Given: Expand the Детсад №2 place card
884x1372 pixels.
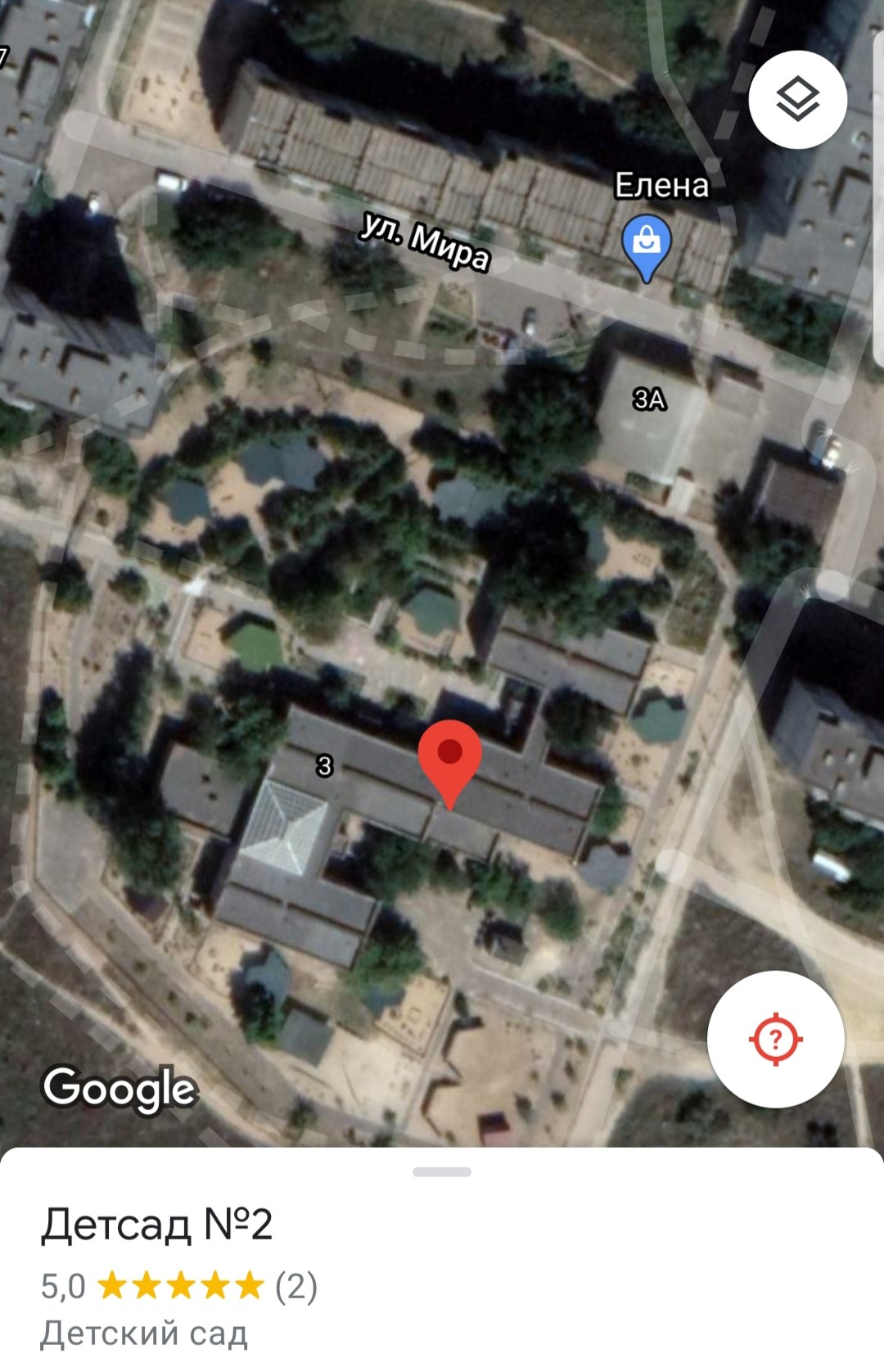Looking at the screenshot, I should 157,1225.
